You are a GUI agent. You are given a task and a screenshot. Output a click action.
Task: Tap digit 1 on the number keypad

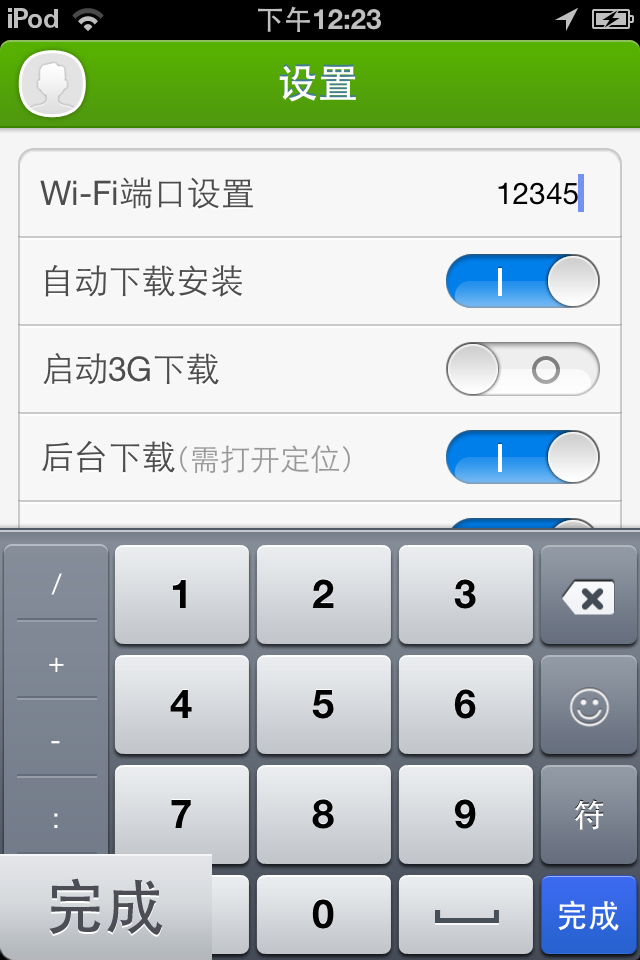pos(181,596)
